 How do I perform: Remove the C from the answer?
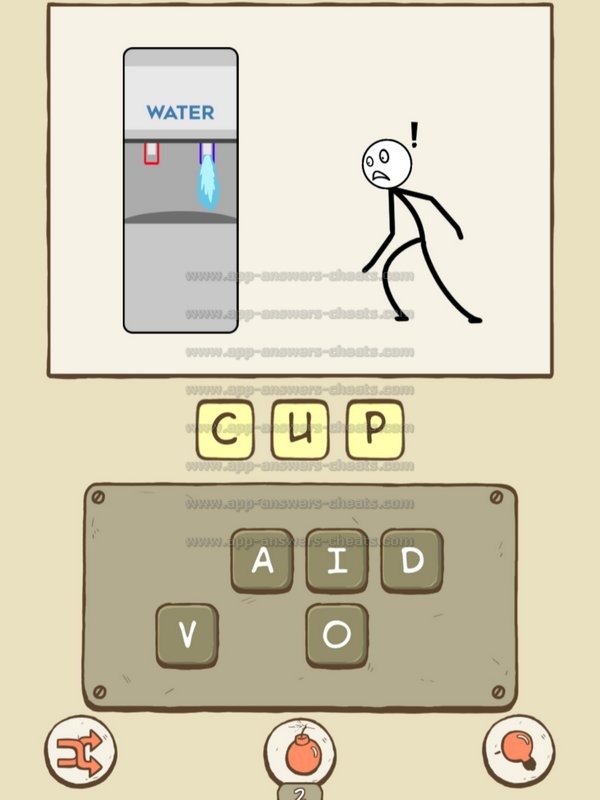(226, 430)
